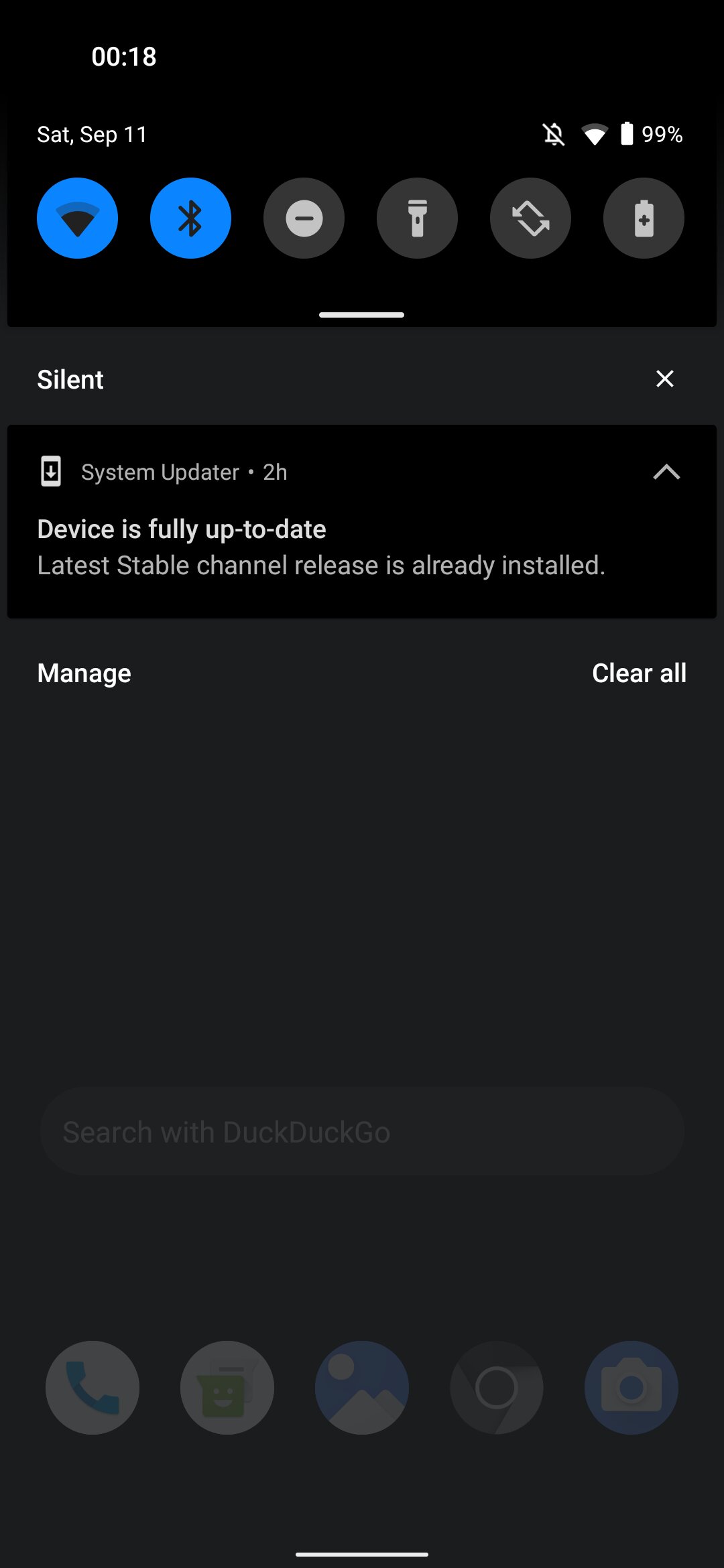The width and height of the screenshot is (724, 1568).
Task: Collapse the System Updater notification
Action: point(666,472)
